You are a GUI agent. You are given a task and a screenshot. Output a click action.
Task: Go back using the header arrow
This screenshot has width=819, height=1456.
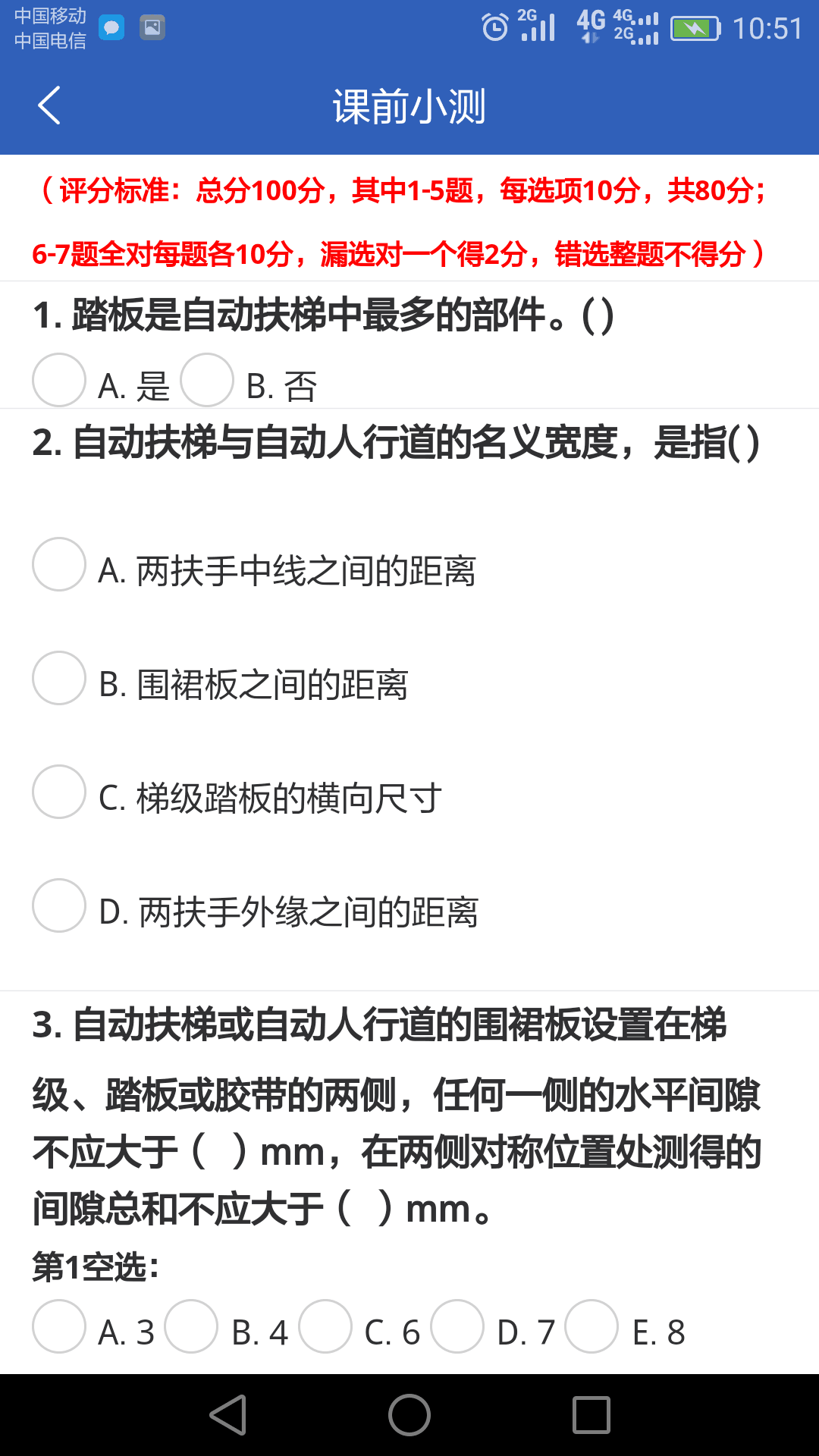coord(49,105)
